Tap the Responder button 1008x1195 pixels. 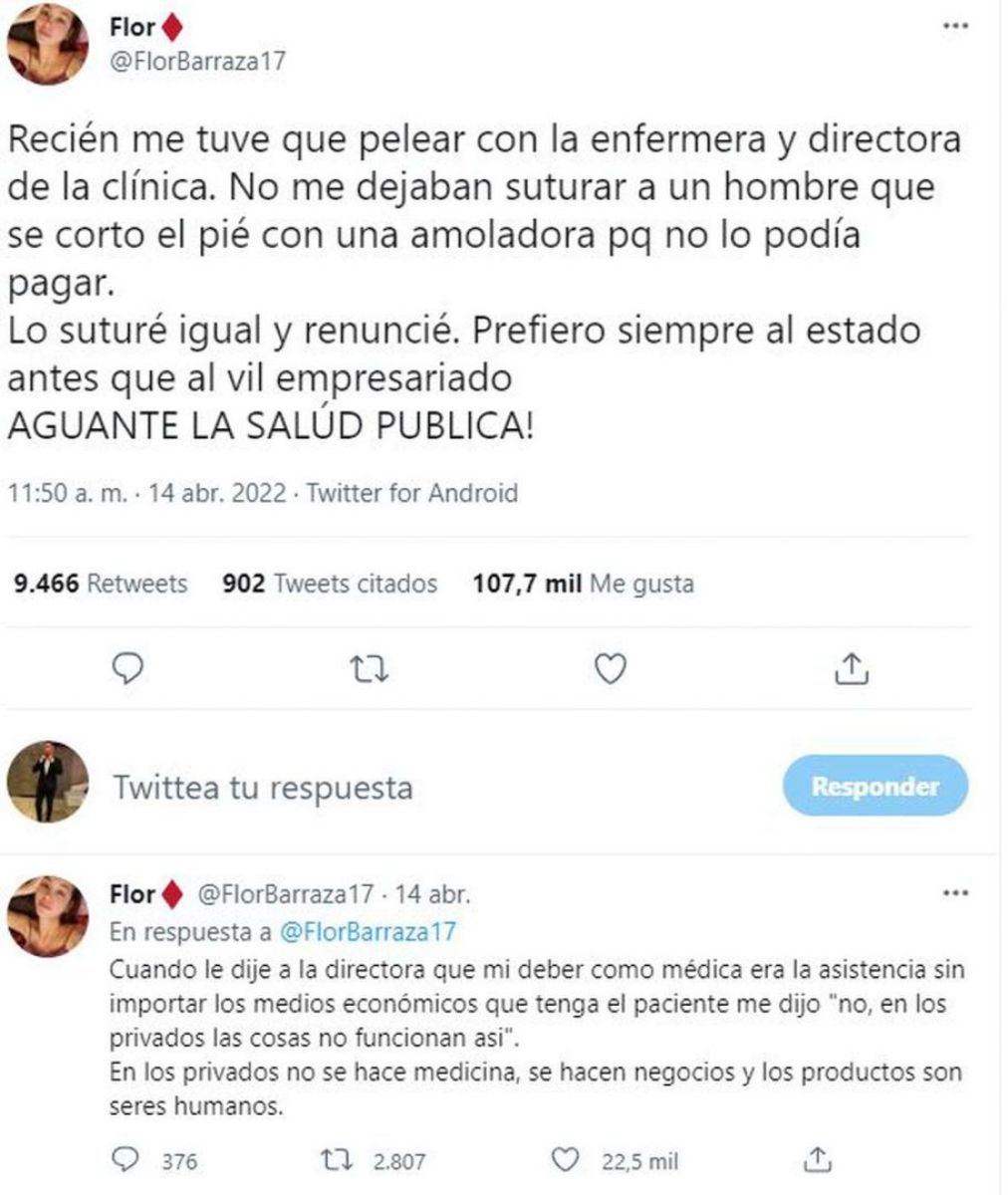pyautogui.click(x=875, y=787)
